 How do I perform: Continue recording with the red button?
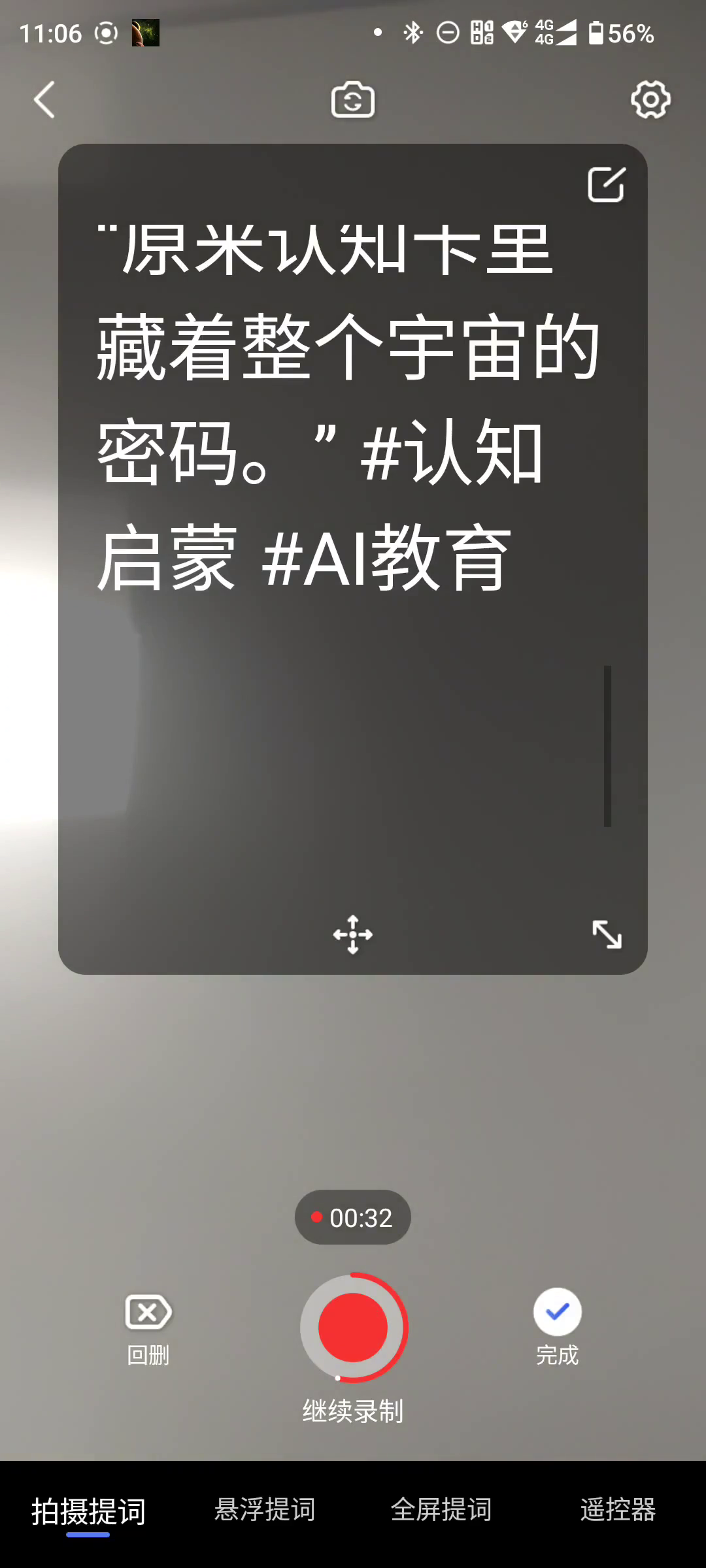point(353,1328)
